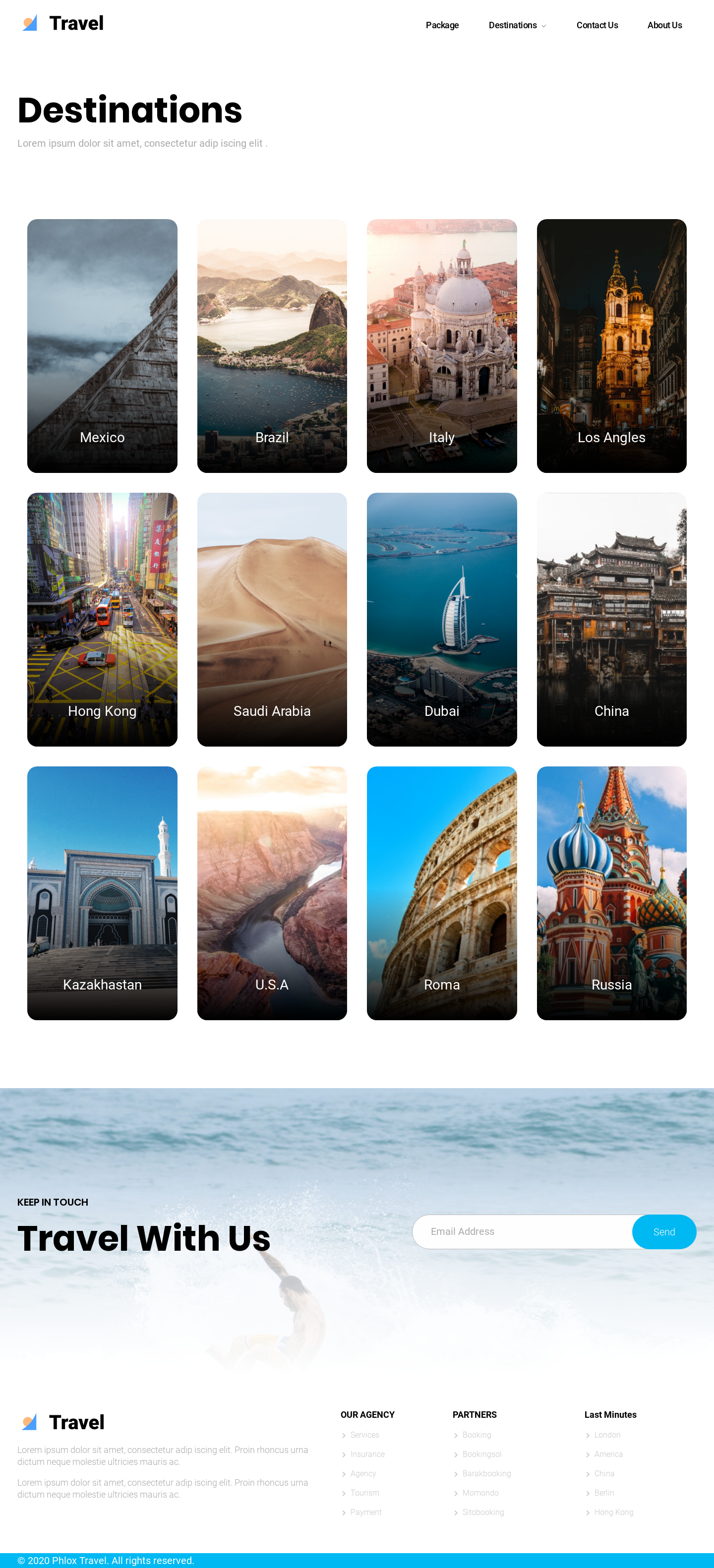Open the Mexico destination card

click(102, 346)
